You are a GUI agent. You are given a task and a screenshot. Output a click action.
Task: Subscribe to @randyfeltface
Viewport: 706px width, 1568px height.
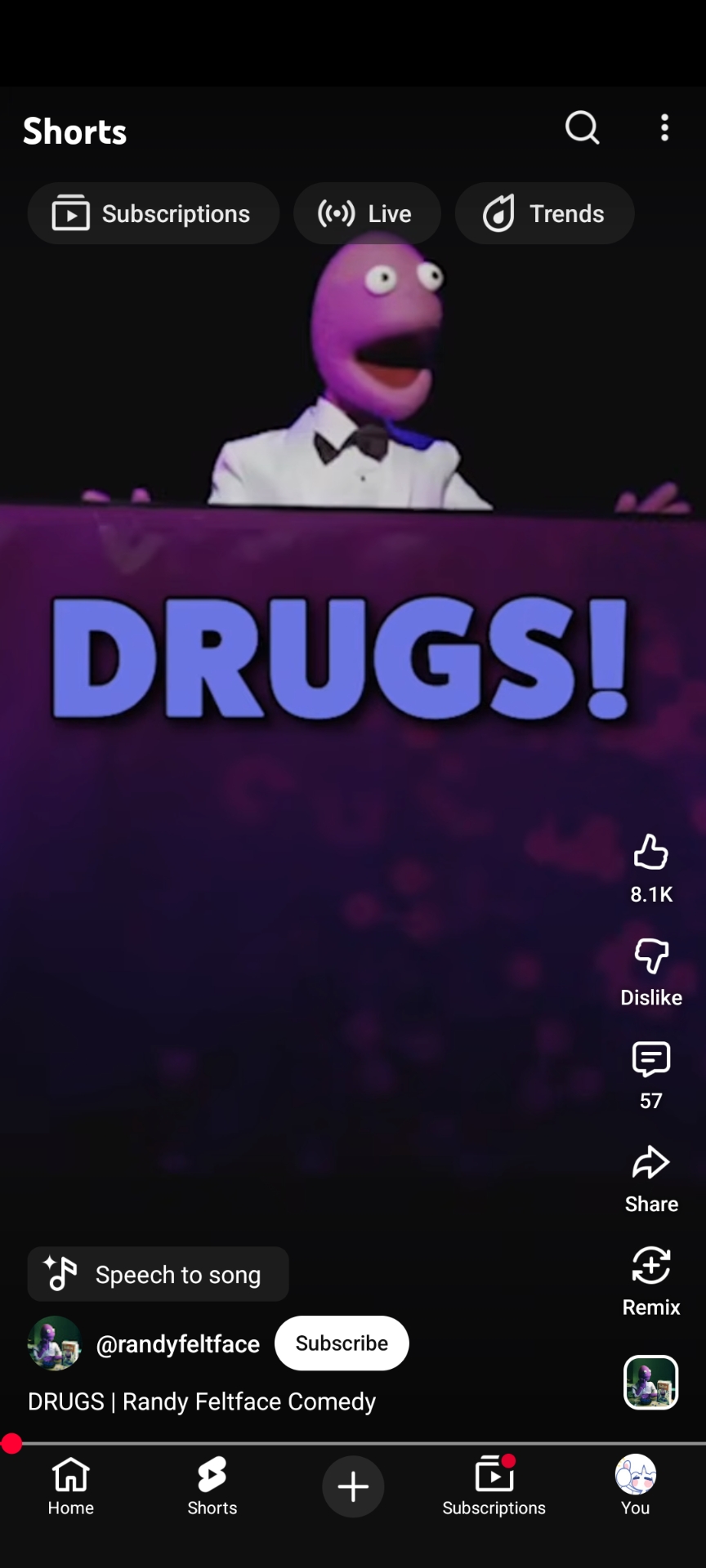(342, 1343)
